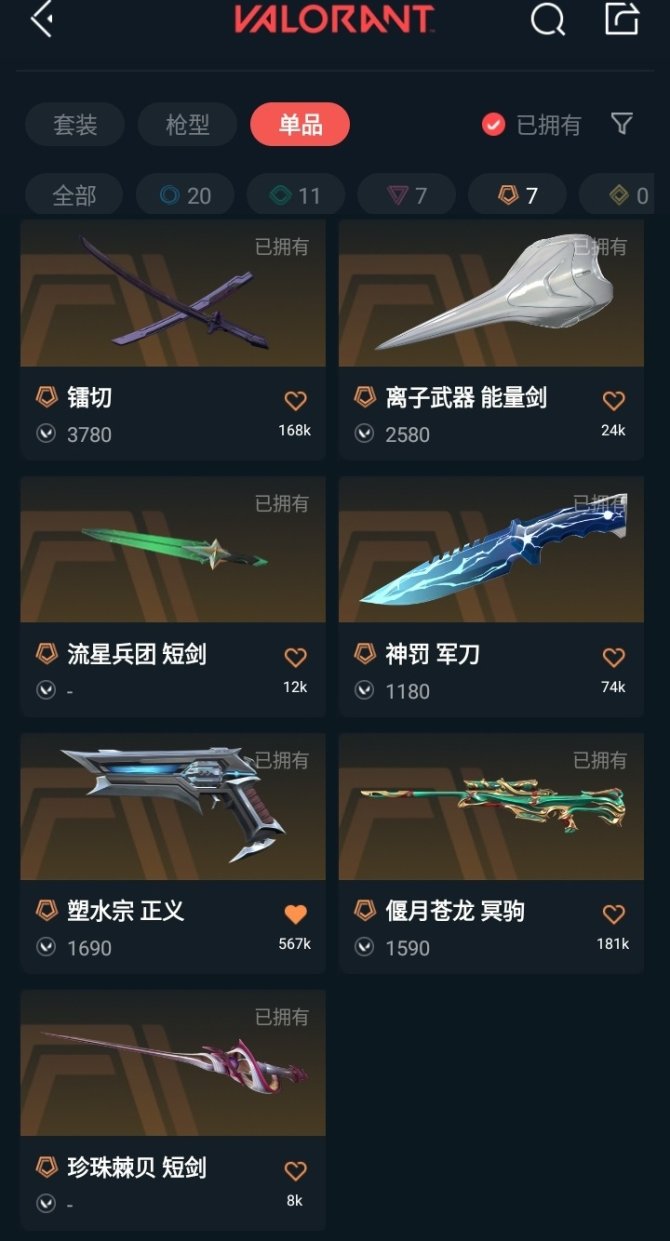This screenshot has height=1241, width=670.
Task: Share this page via the share icon
Action: click(621, 19)
